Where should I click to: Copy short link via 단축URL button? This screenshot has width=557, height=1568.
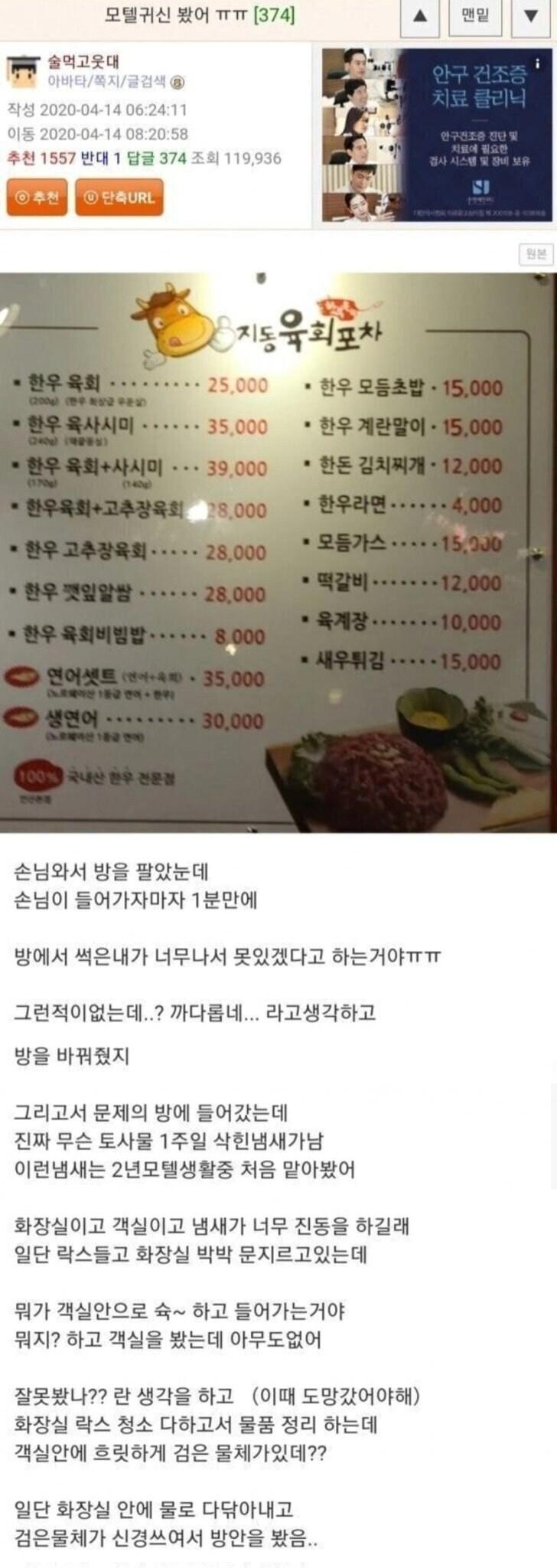(x=119, y=198)
